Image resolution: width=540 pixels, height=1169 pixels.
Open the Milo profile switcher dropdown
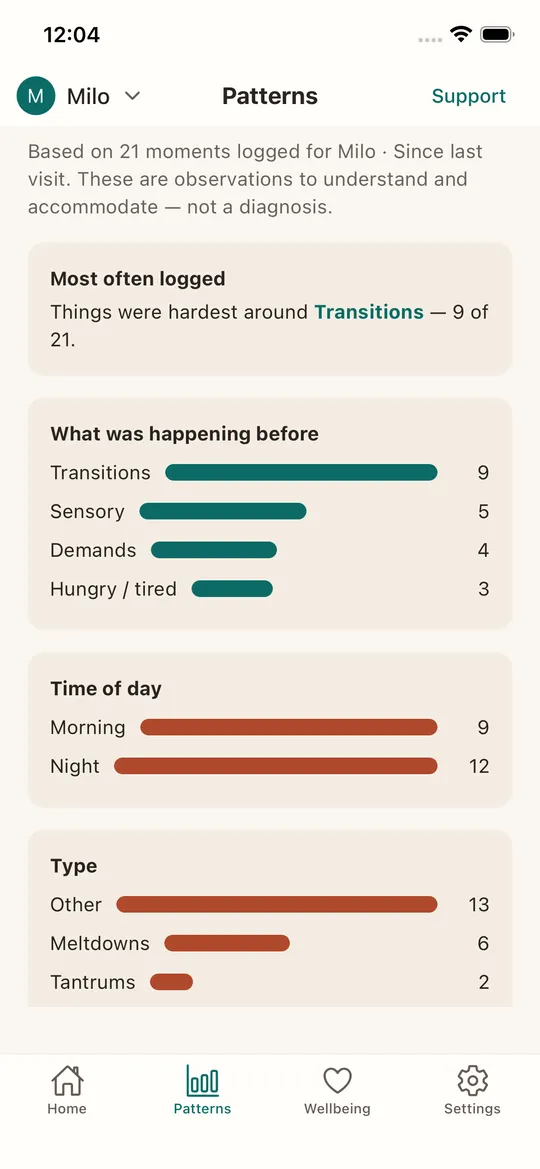coord(79,96)
